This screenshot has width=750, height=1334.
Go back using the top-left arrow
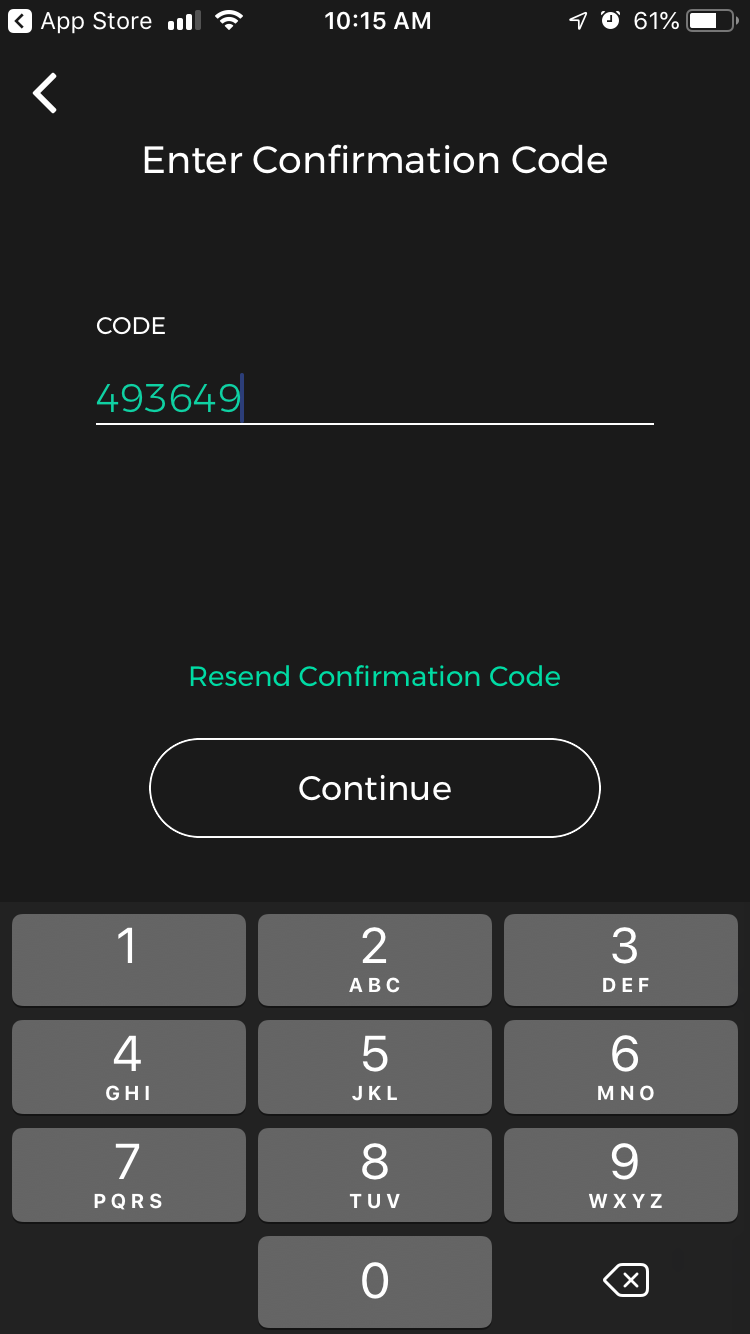pos(45,93)
